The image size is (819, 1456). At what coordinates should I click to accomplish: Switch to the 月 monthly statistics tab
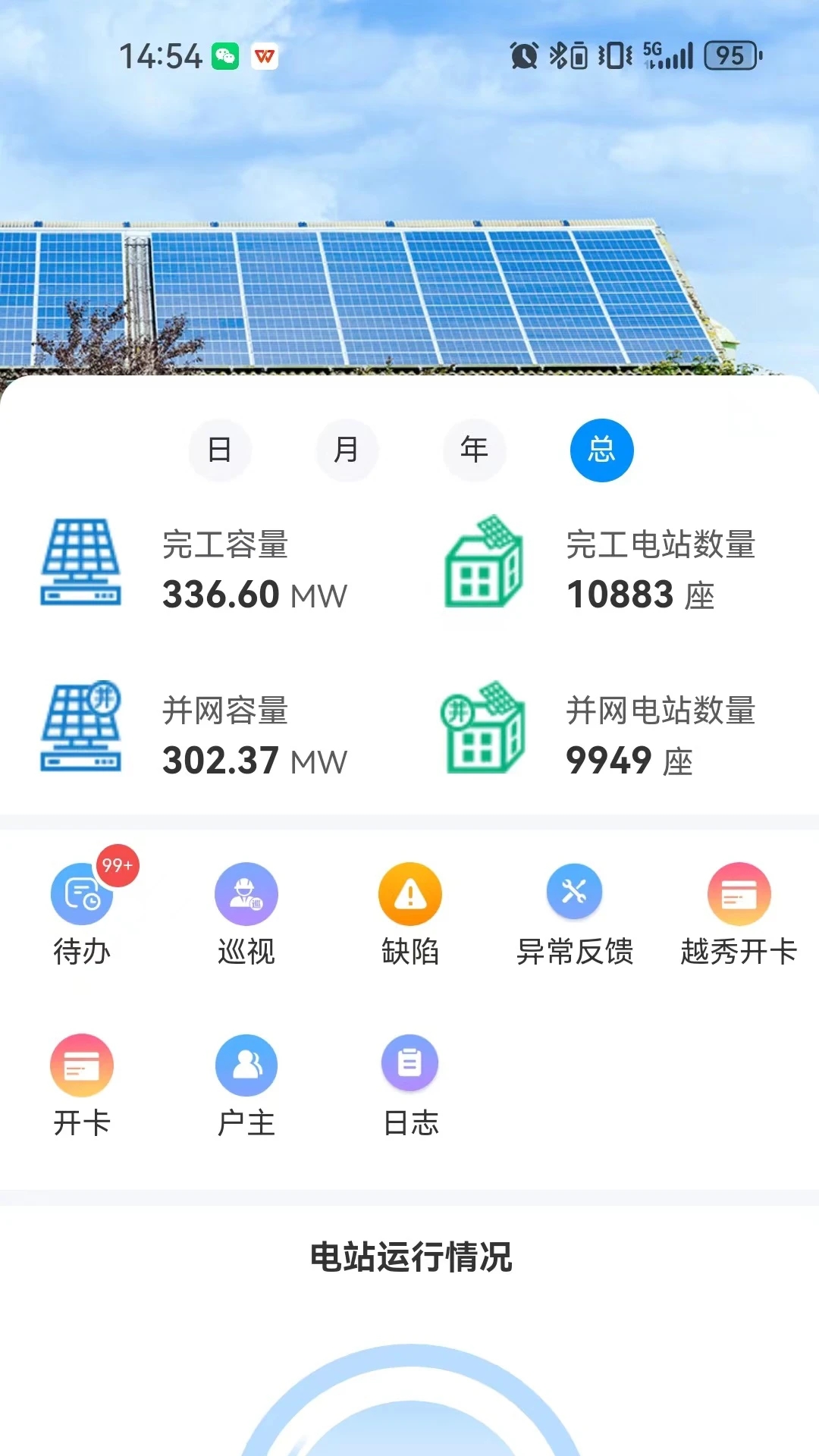[347, 450]
